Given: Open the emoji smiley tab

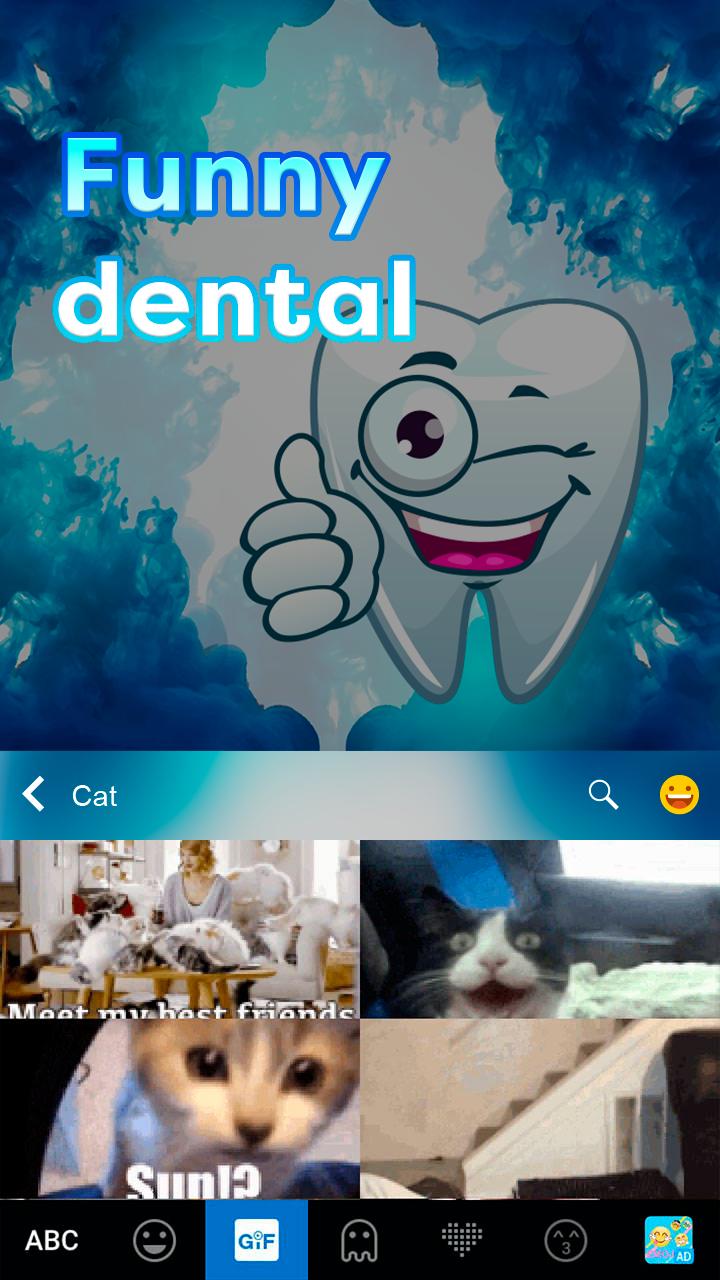Looking at the screenshot, I should pyautogui.click(x=154, y=1240).
